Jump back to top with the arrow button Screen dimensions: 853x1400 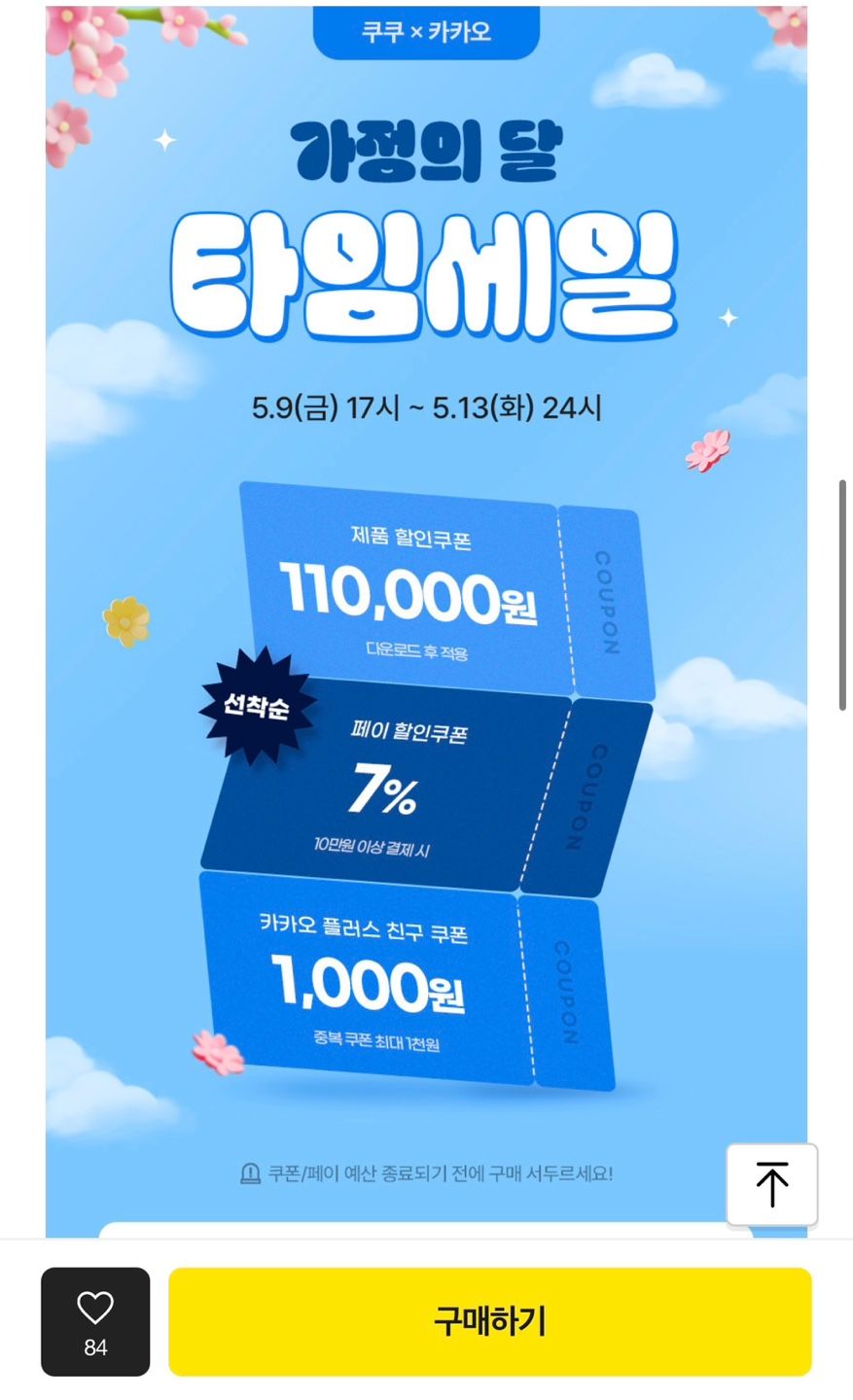(x=771, y=1184)
